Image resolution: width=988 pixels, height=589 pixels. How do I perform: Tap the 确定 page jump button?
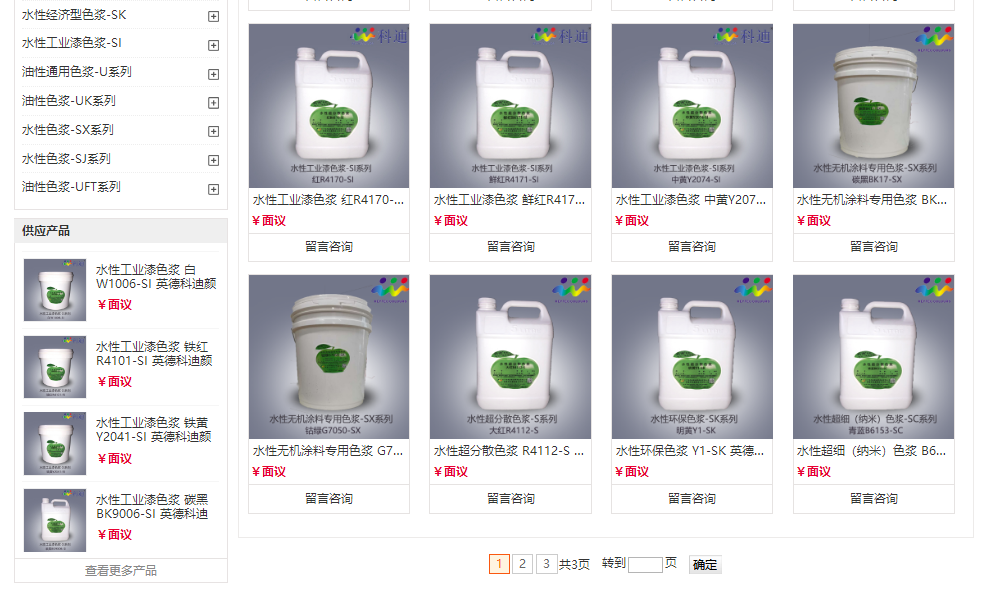tap(705, 564)
